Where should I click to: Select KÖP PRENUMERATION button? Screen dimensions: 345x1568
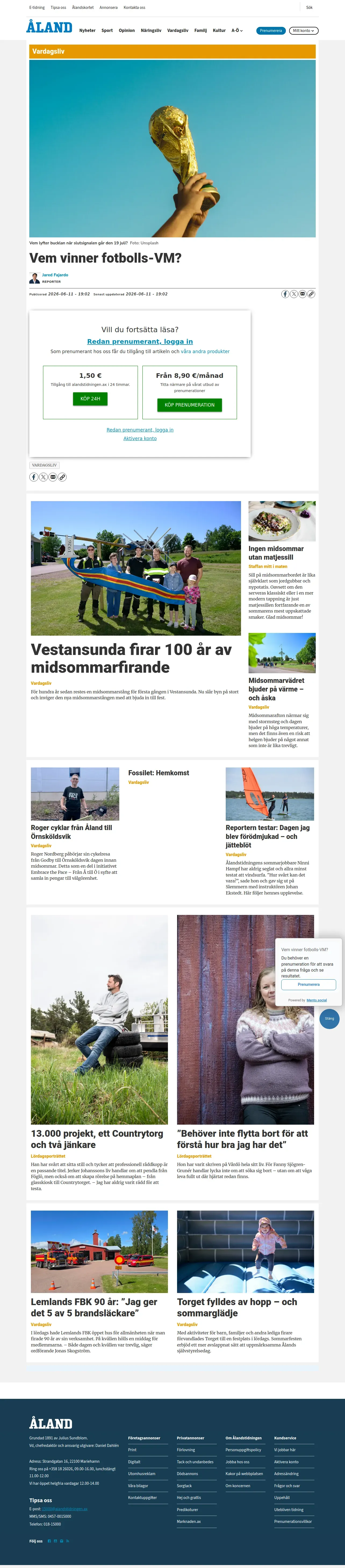tap(190, 405)
